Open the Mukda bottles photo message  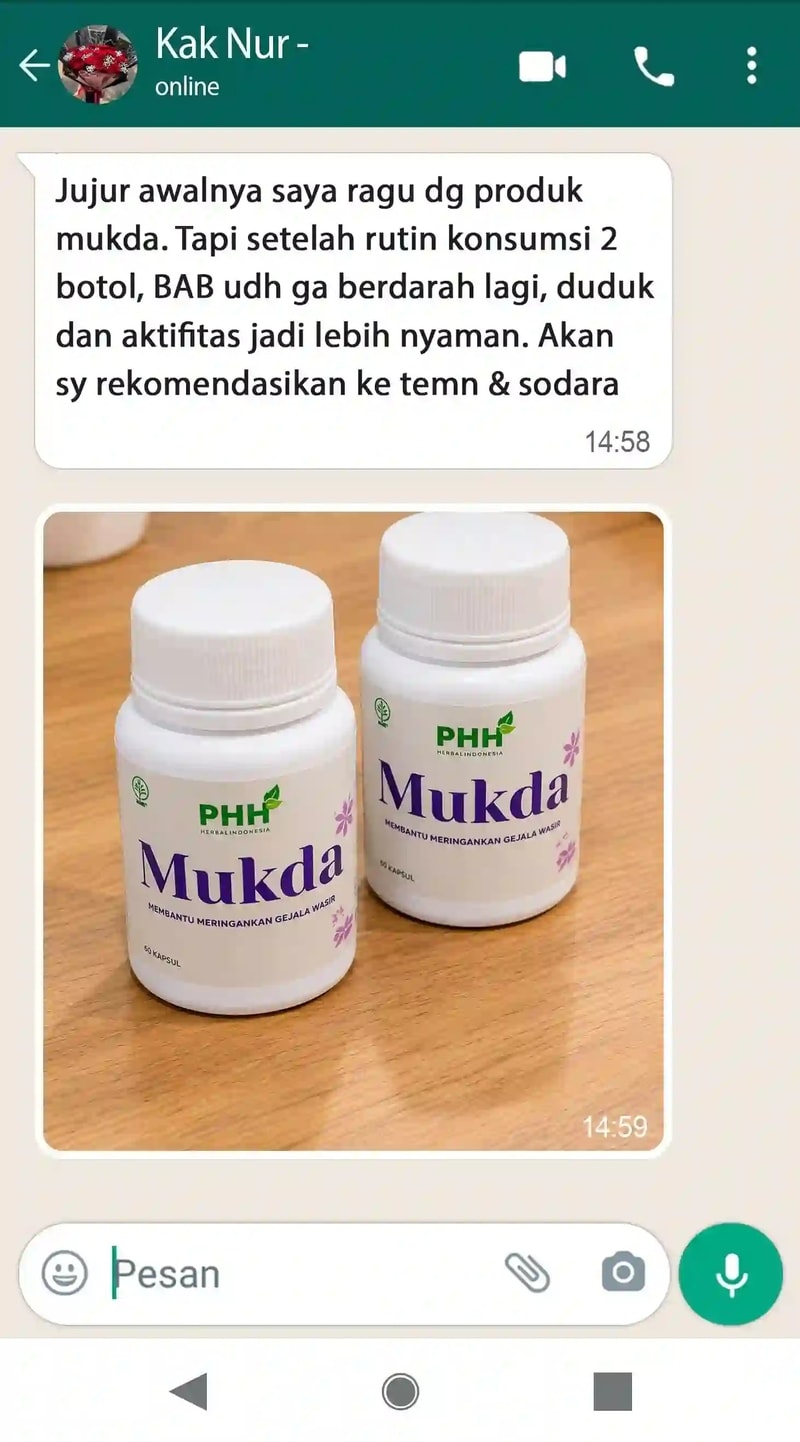pos(353,830)
